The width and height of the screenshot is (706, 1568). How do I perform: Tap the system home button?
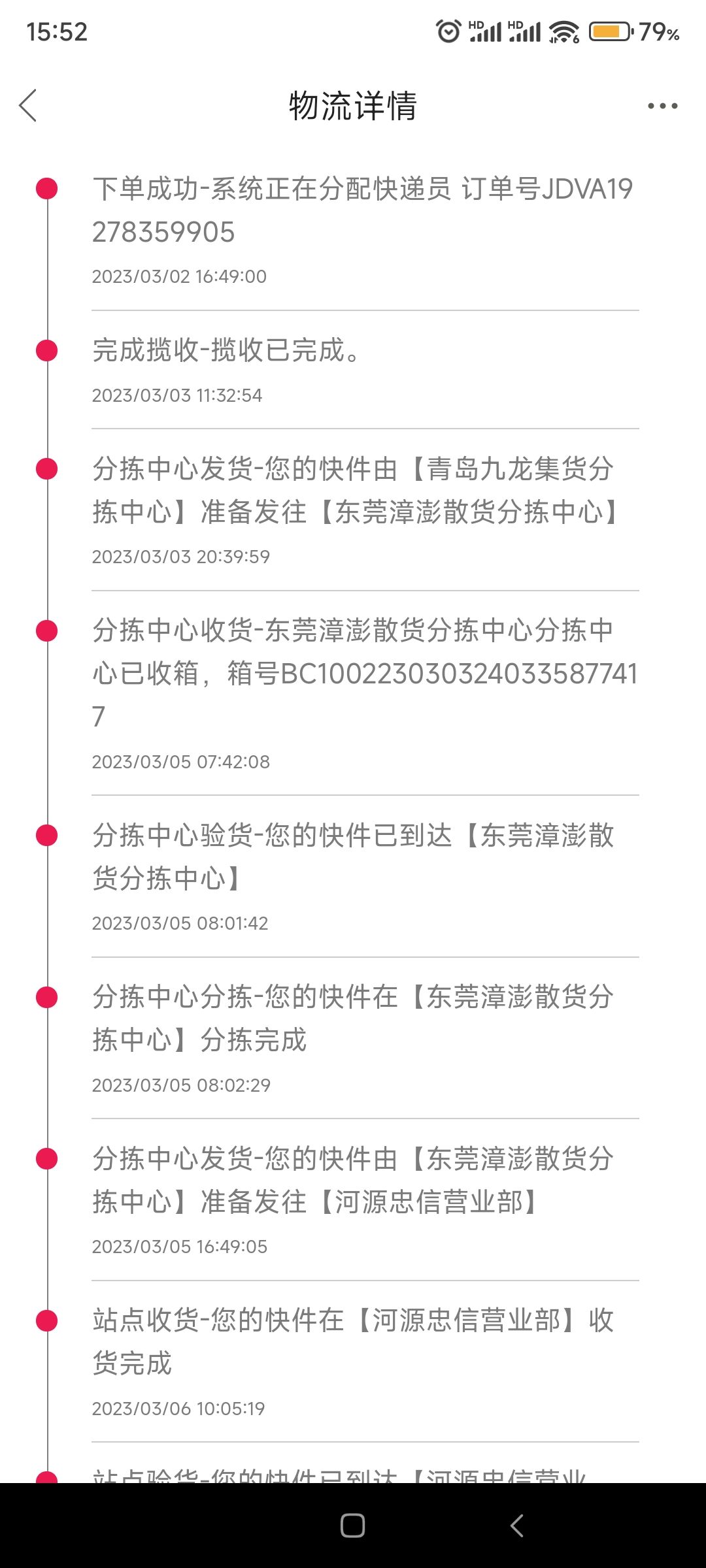[352, 1526]
